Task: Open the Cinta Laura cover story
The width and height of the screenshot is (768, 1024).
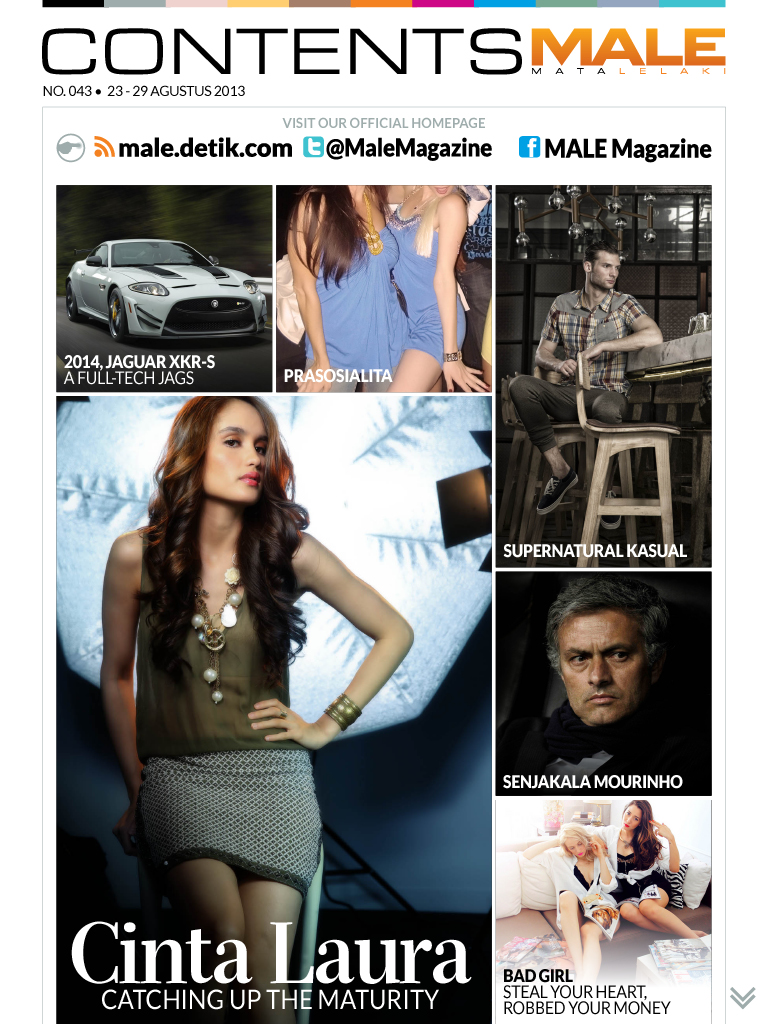Action: [274, 710]
